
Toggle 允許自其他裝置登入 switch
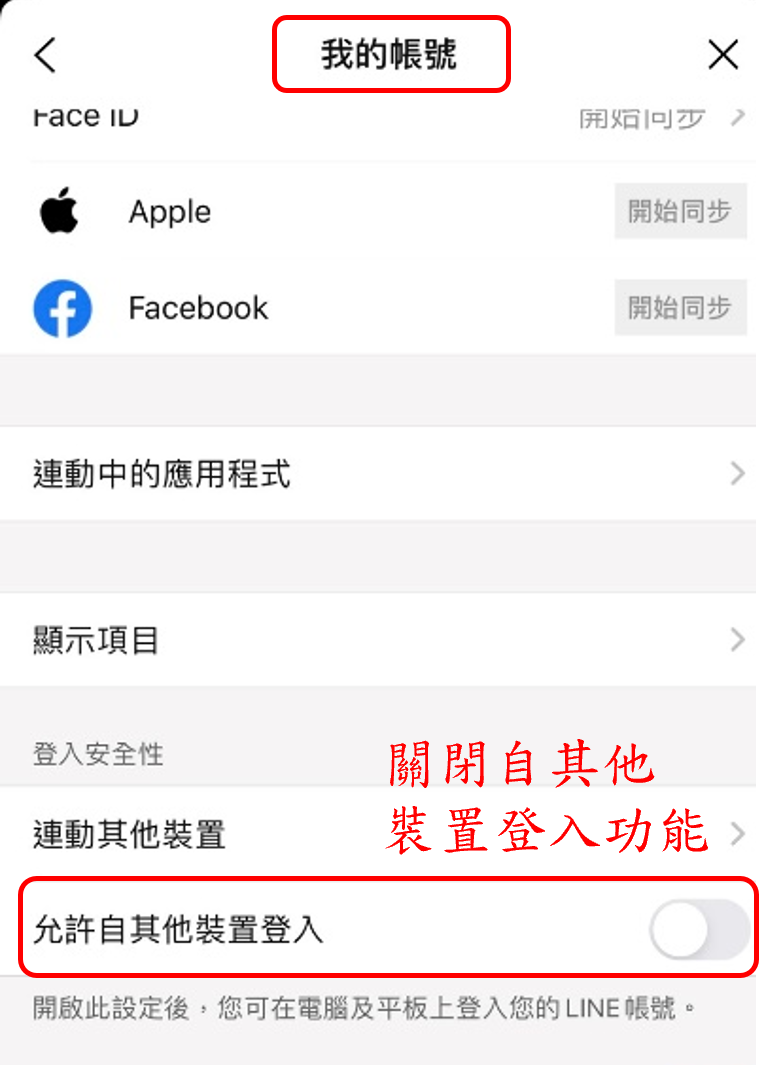[x=698, y=930]
